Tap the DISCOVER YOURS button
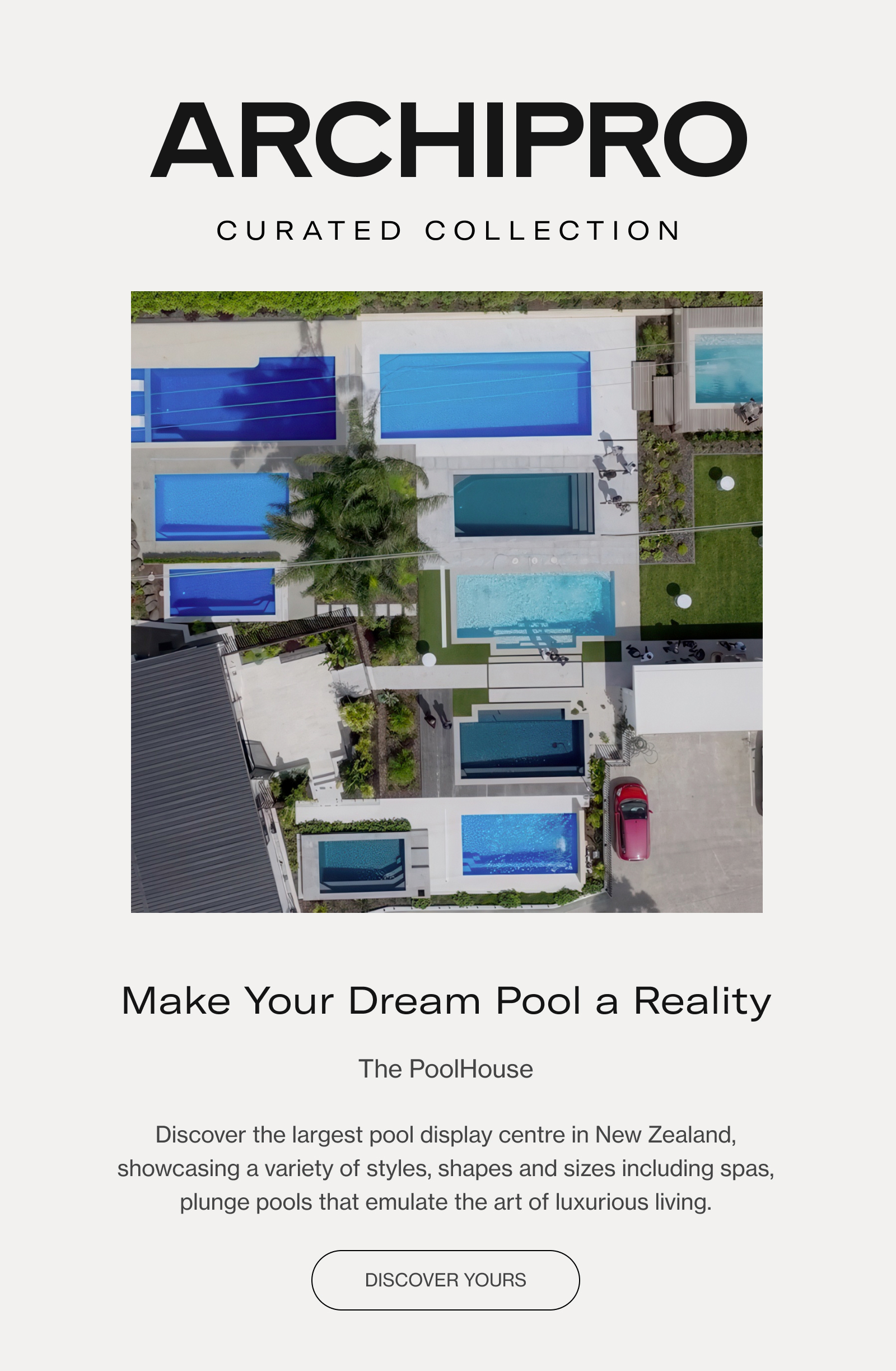 tap(445, 1280)
